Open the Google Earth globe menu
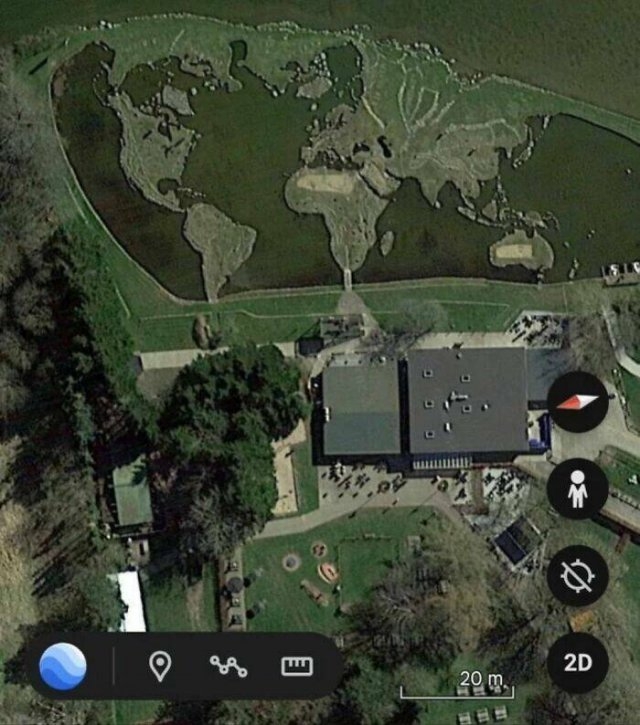This screenshot has height=725, width=640. [x=62, y=666]
